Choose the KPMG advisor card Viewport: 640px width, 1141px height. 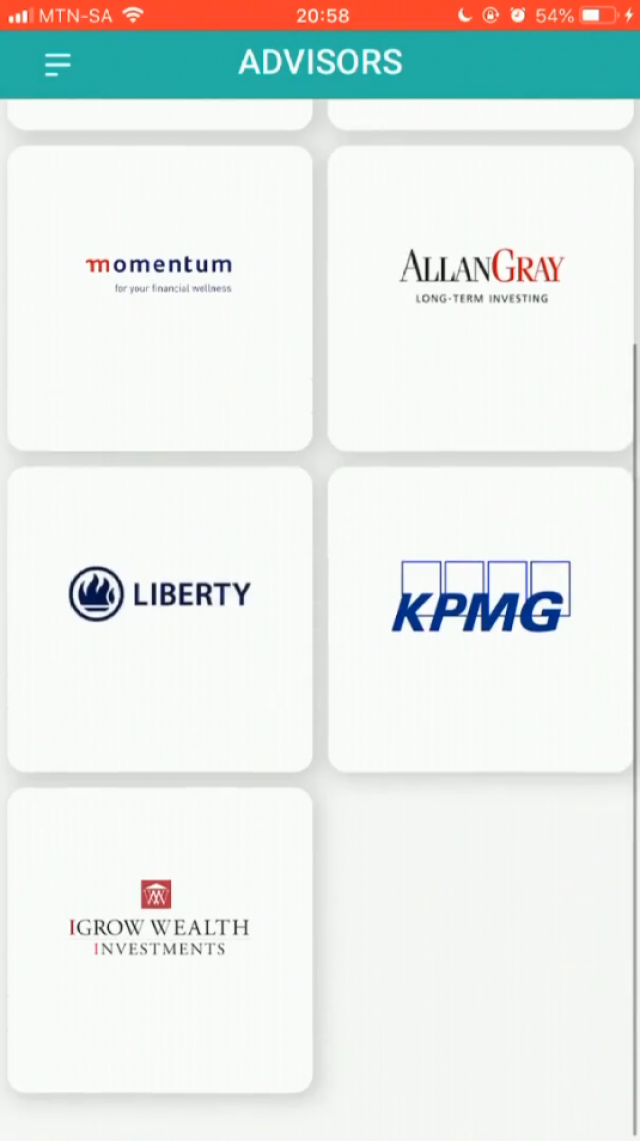tap(481, 619)
